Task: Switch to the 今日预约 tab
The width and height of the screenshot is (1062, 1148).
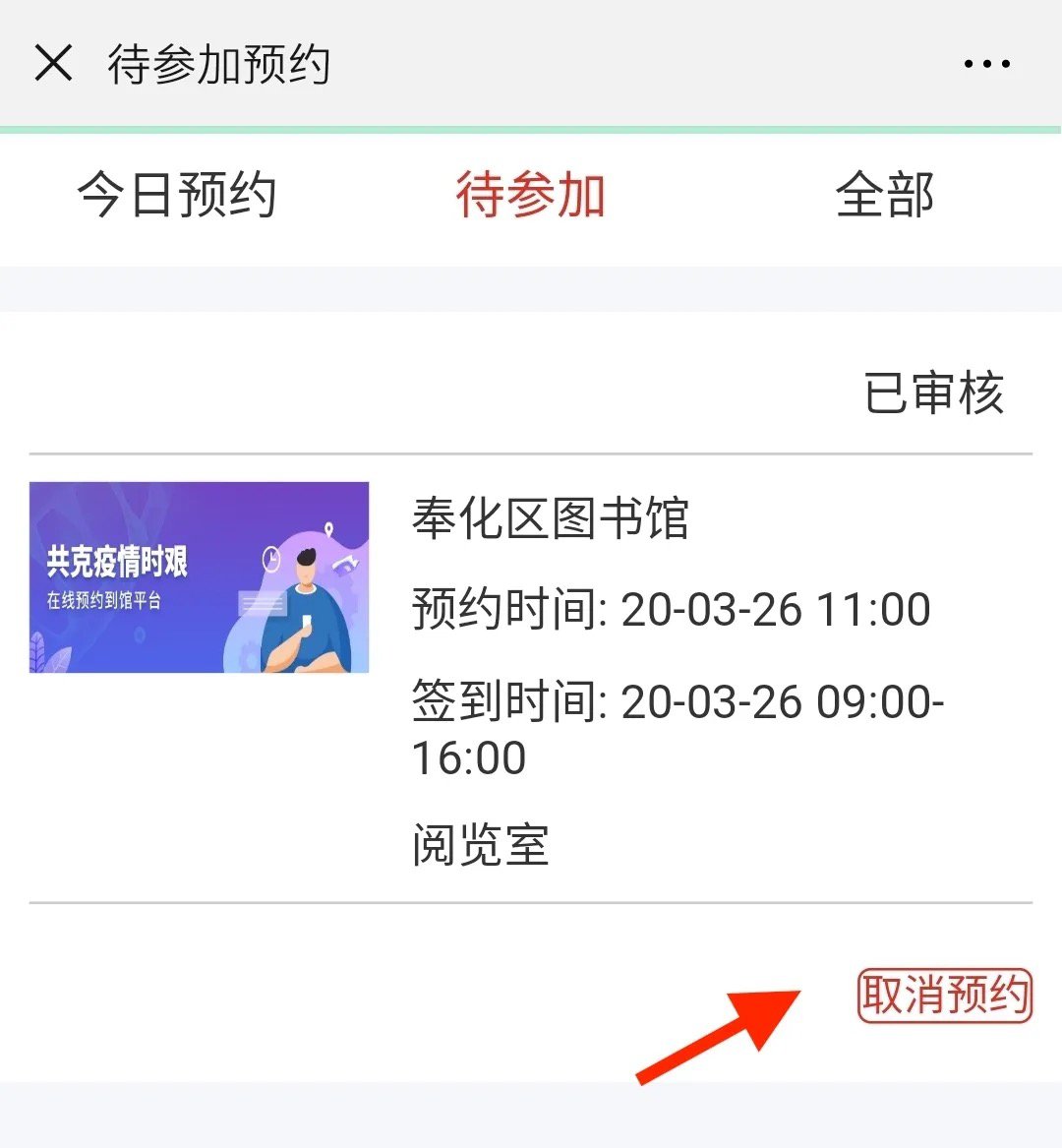Action: (x=177, y=195)
